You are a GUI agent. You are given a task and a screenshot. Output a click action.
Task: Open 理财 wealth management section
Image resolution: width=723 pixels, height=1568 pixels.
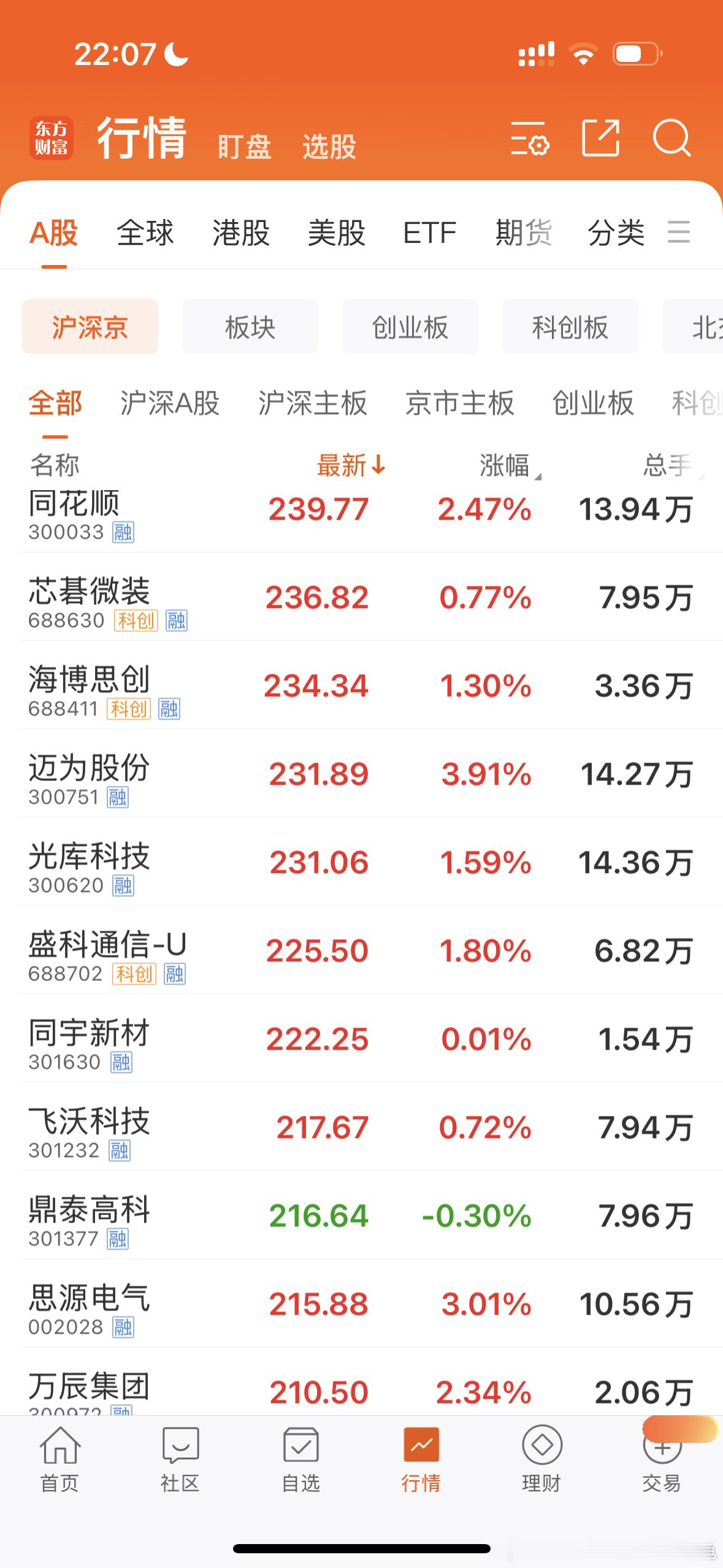click(542, 1465)
